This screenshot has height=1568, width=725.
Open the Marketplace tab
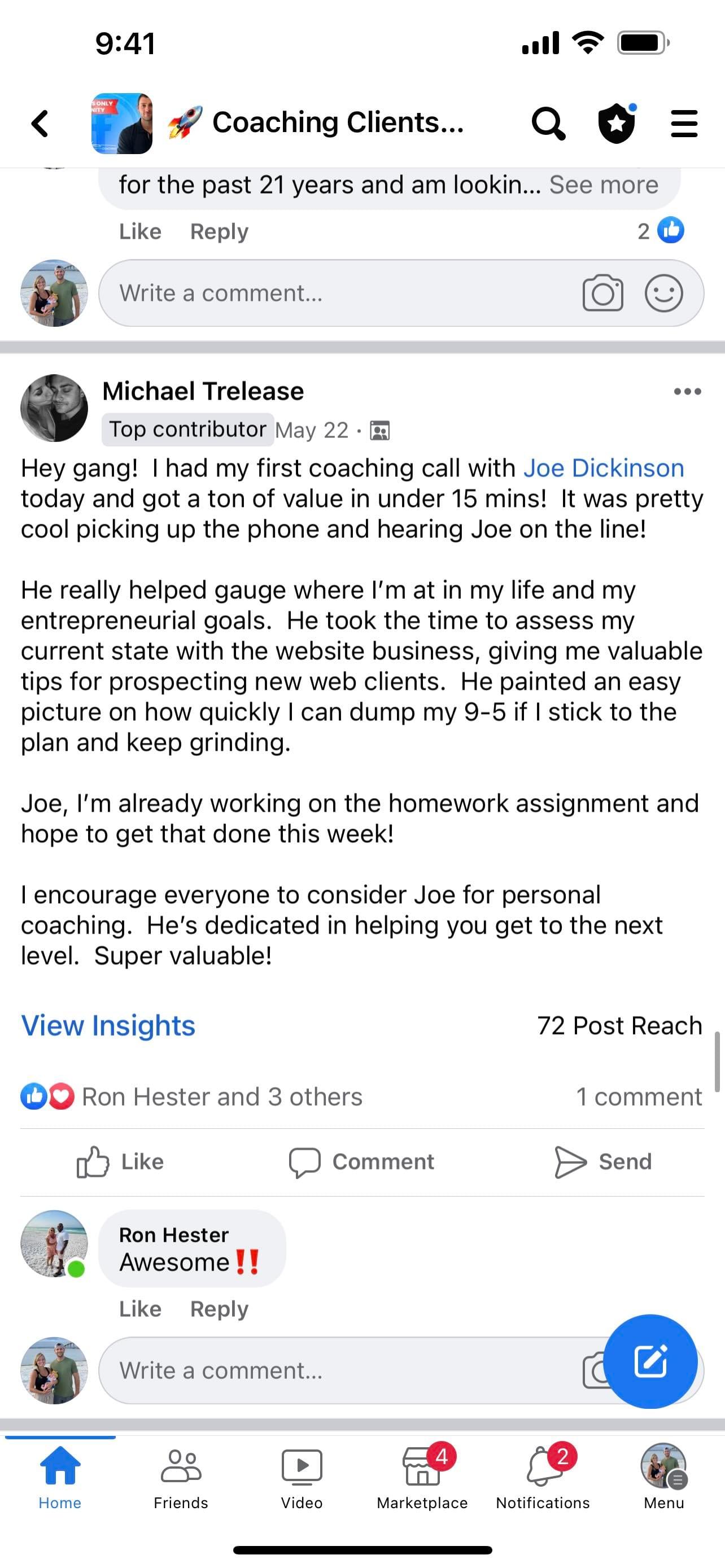422,1476
